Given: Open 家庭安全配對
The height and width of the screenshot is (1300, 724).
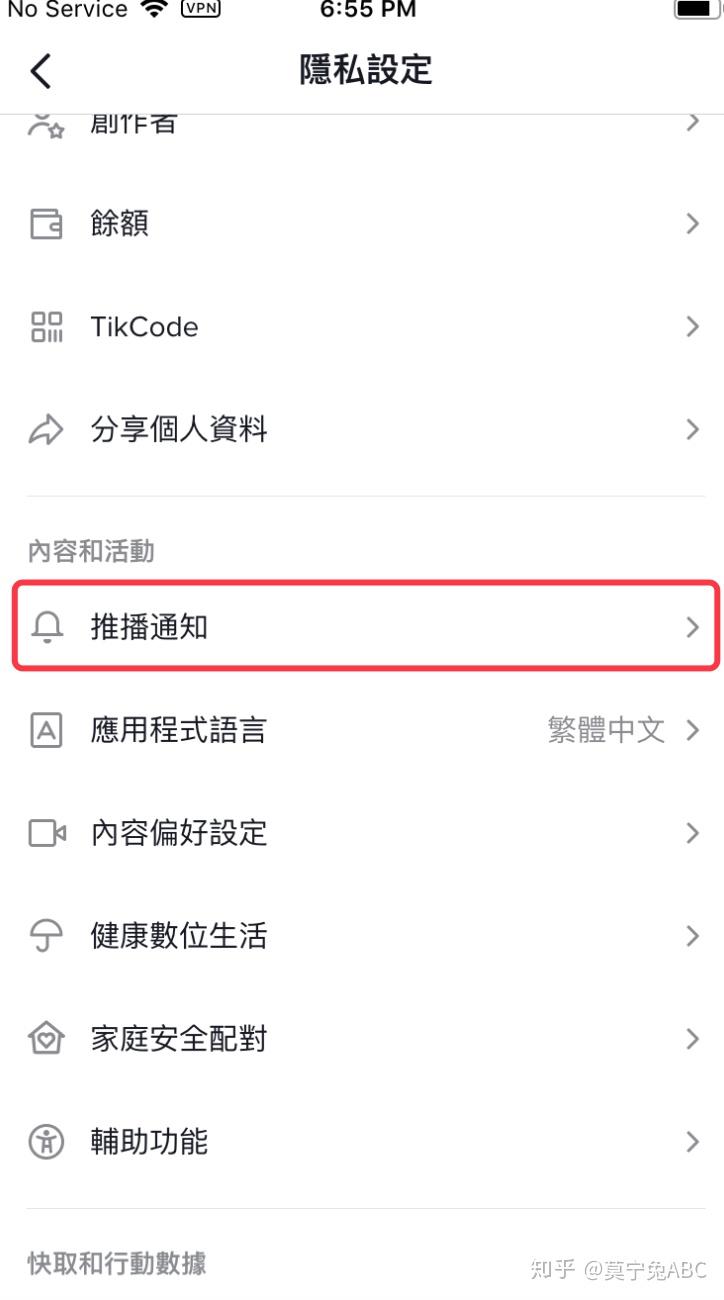Looking at the screenshot, I should tap(362, 1039).
